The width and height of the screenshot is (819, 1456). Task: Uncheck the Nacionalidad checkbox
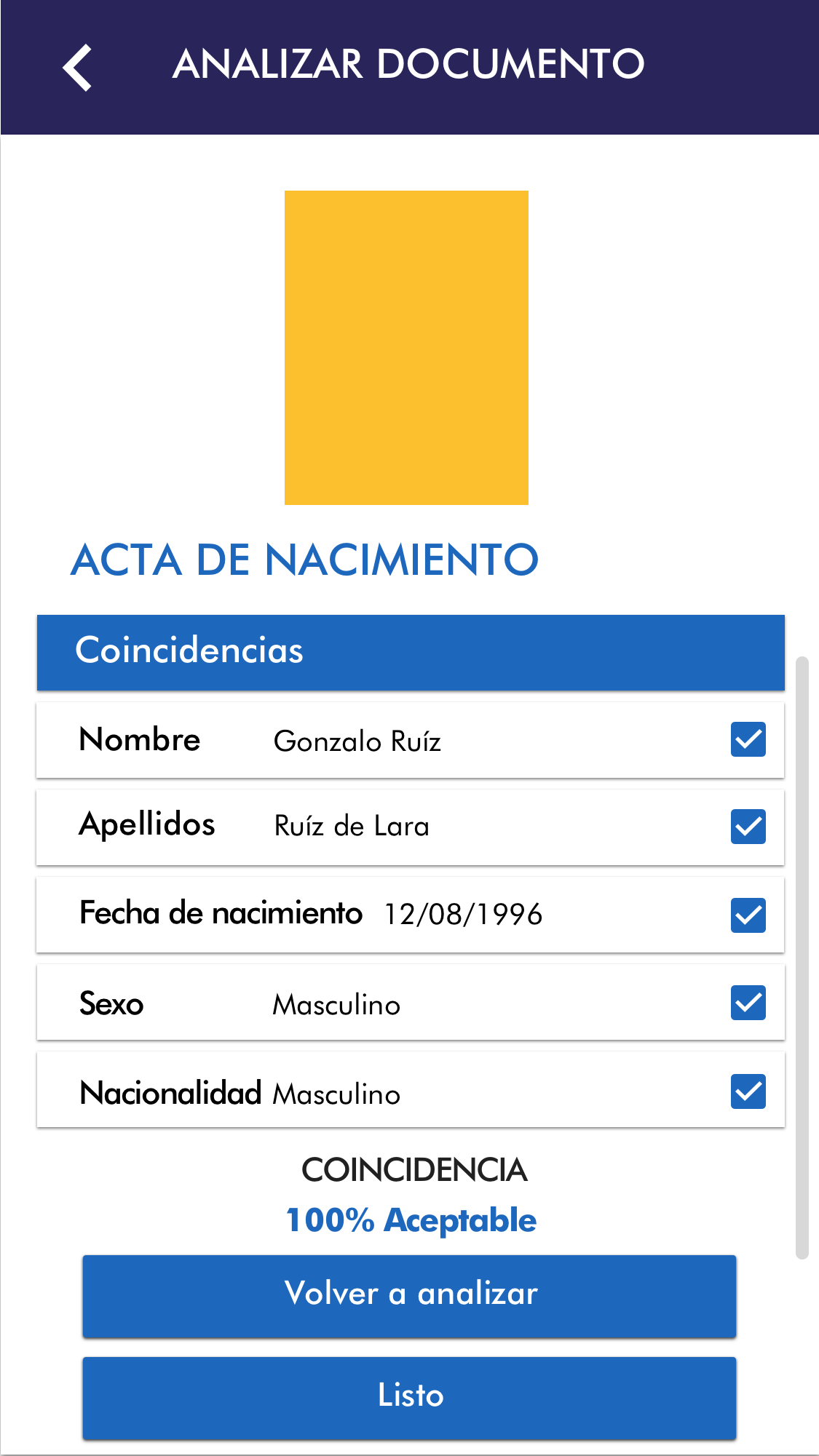[x=748, y=1091]
